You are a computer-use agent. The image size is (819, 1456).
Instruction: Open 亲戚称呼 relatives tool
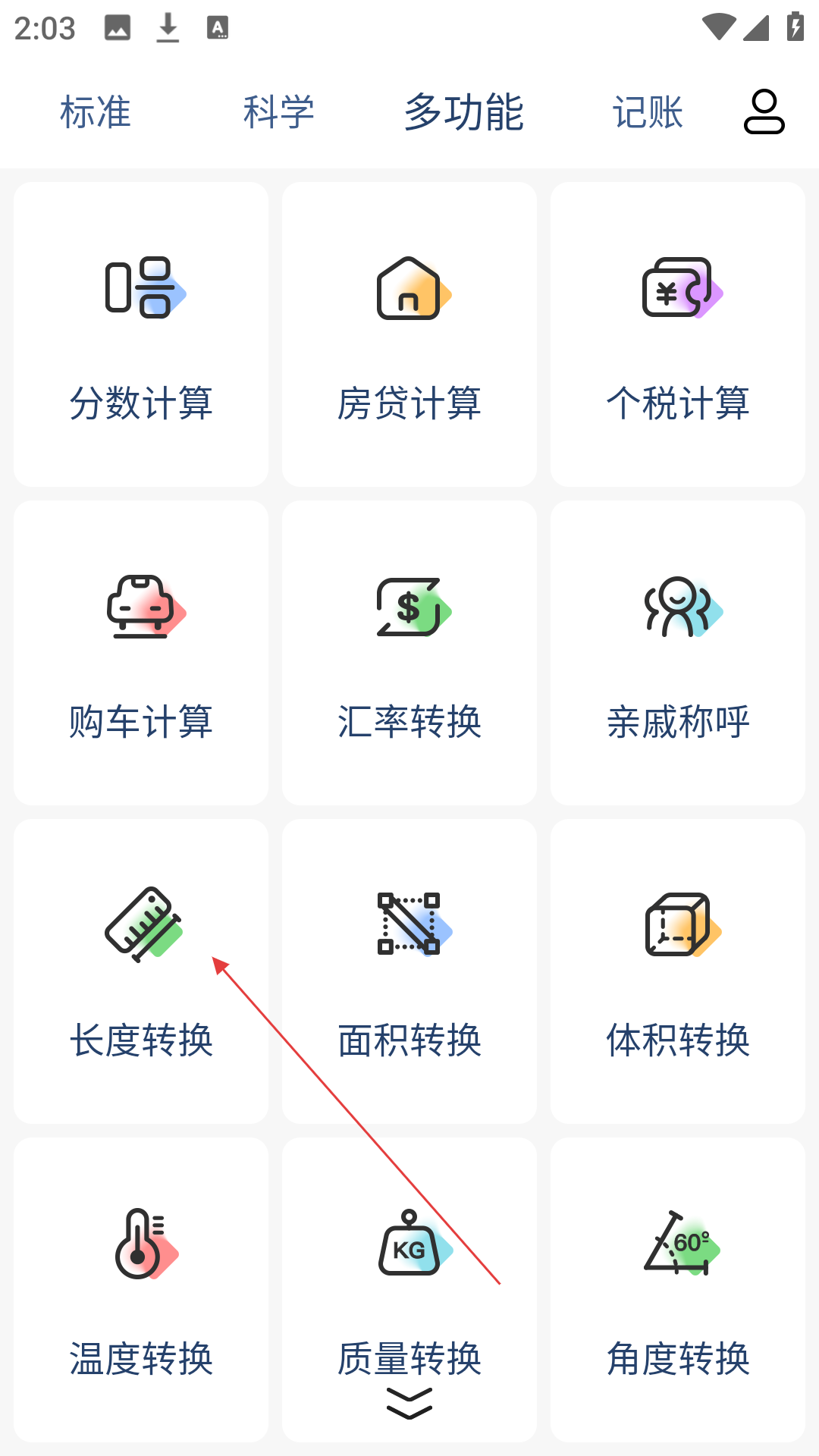click(x=678, y=653)
